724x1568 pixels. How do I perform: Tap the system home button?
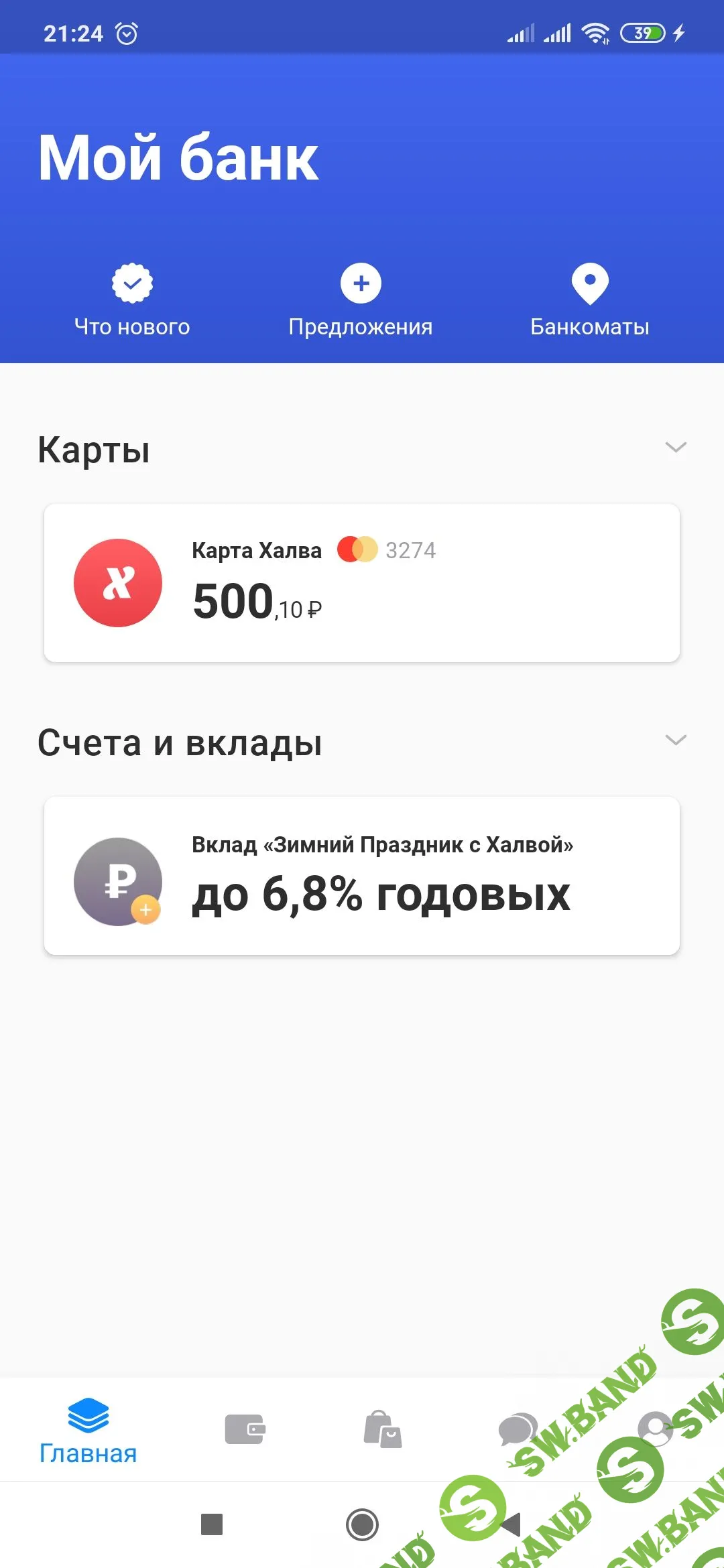[x=362, y=1524]
